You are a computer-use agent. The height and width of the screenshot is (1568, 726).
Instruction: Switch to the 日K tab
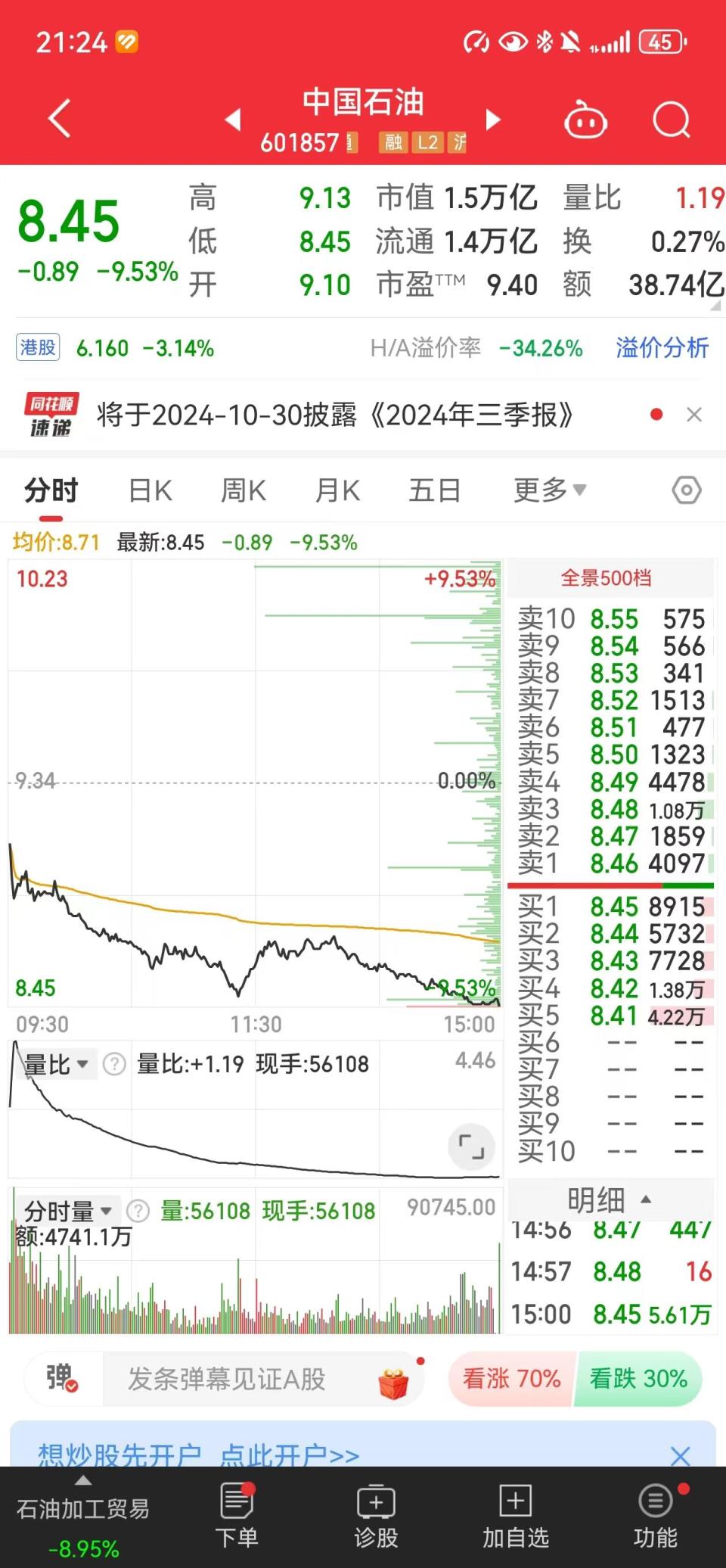click(149, 490)
